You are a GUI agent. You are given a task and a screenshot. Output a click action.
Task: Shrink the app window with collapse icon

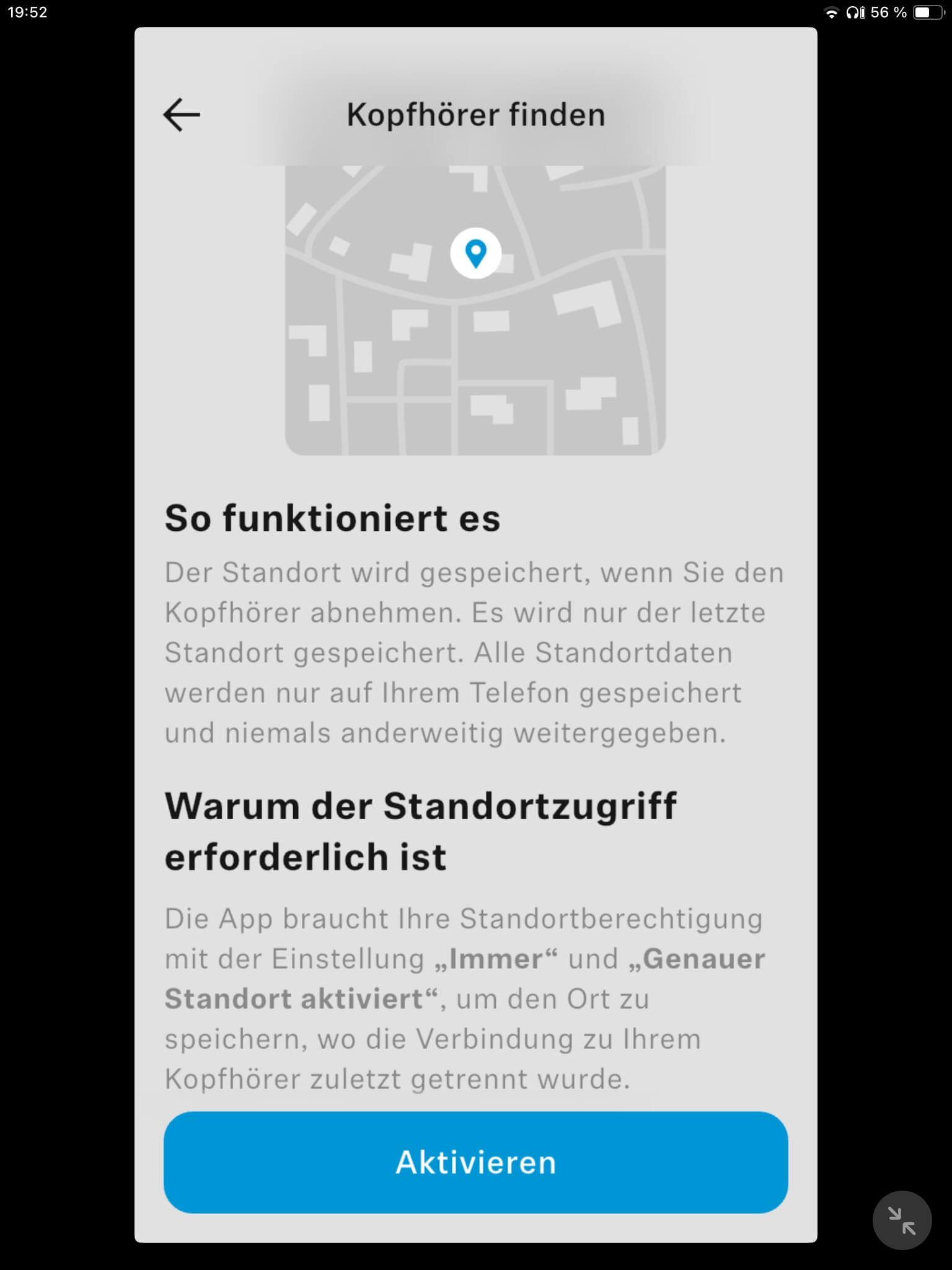901,1220
